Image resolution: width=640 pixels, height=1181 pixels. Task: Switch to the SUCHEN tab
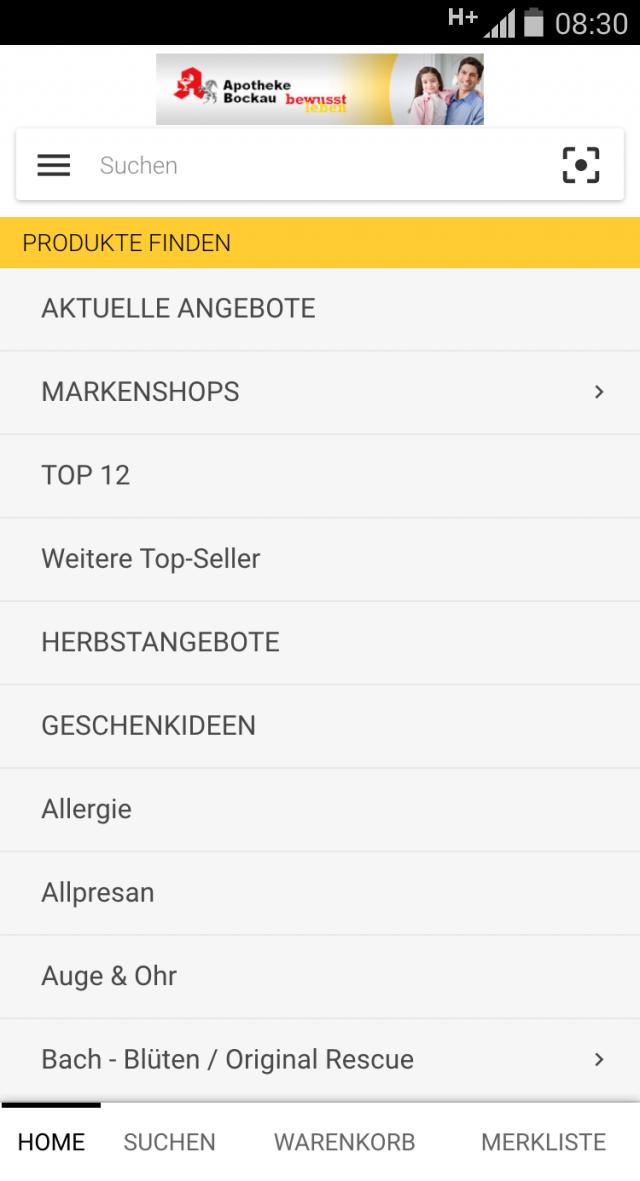[x=169, y=1142]
